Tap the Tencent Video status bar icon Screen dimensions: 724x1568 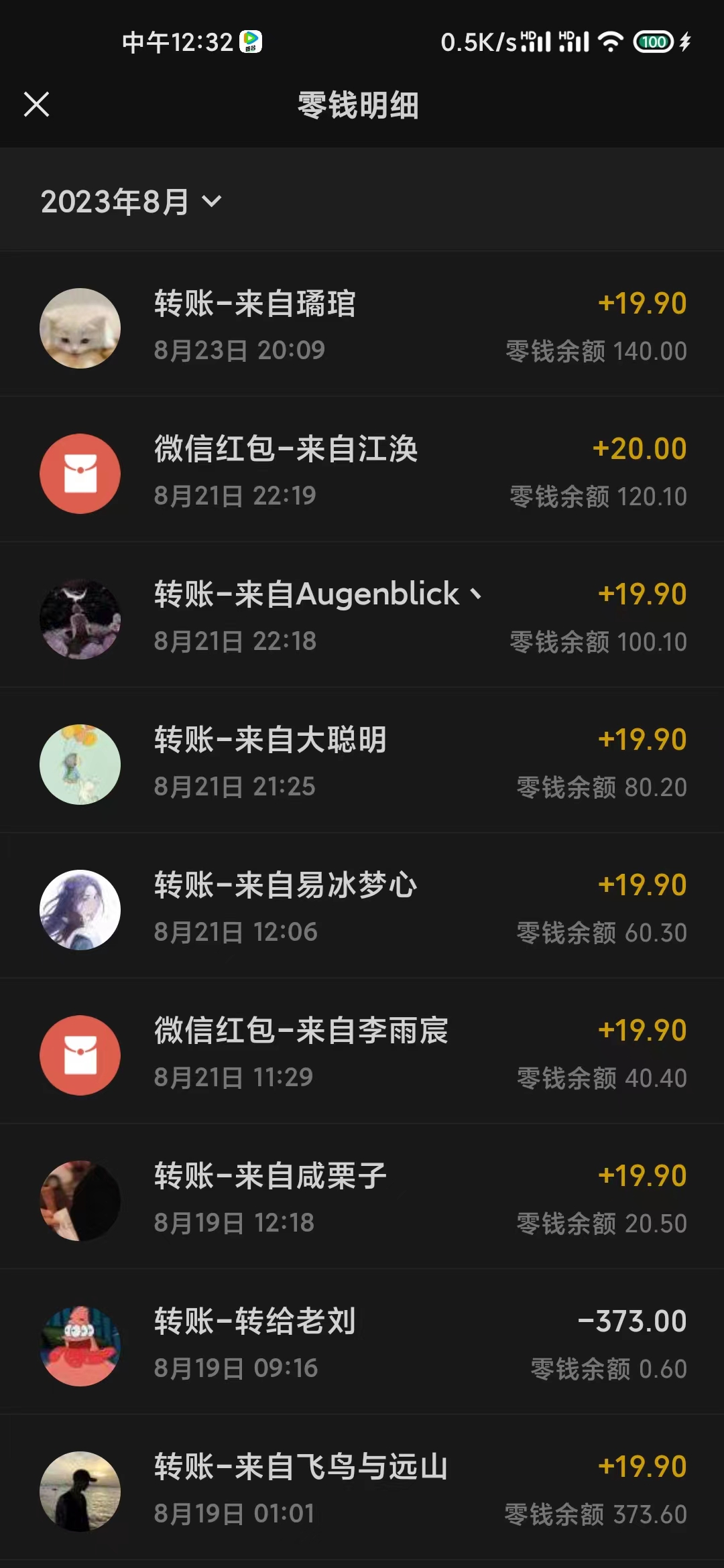[x=251, y=42]
